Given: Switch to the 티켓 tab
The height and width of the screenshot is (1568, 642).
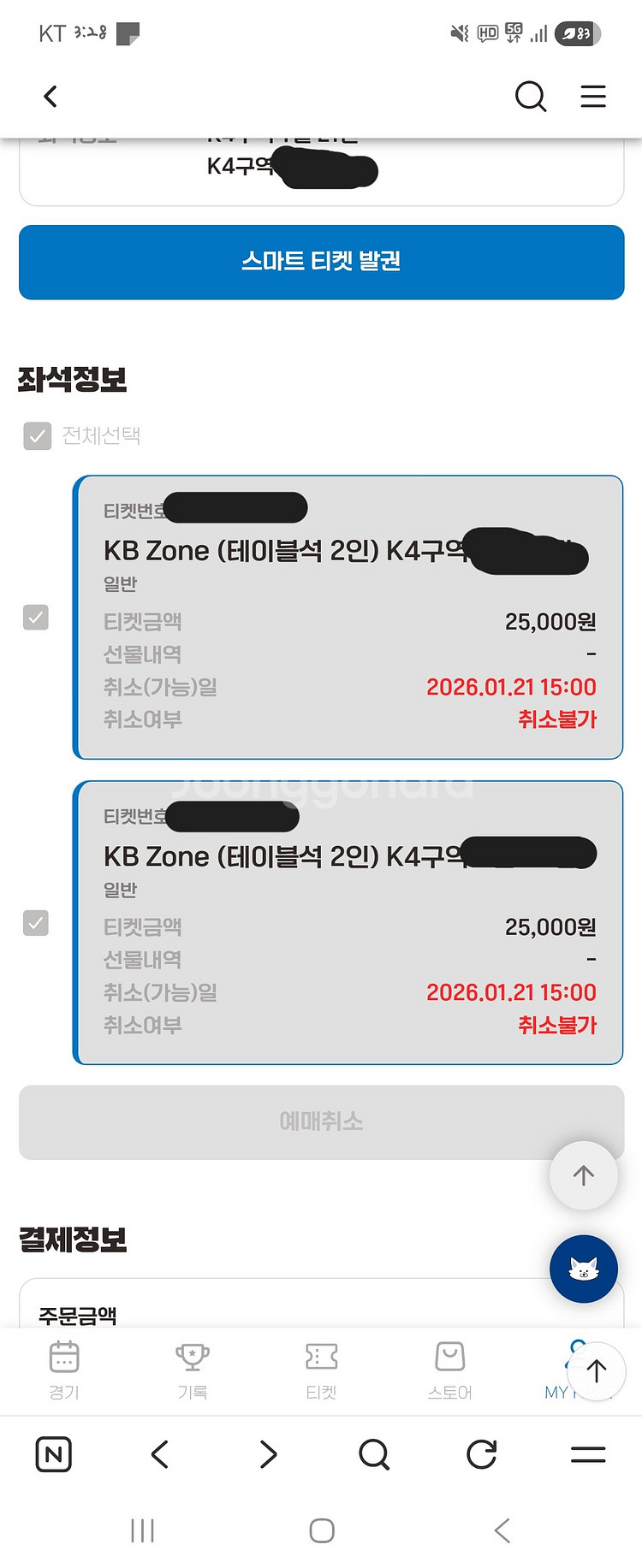Looking at the screenshot, I should 321,1370.
